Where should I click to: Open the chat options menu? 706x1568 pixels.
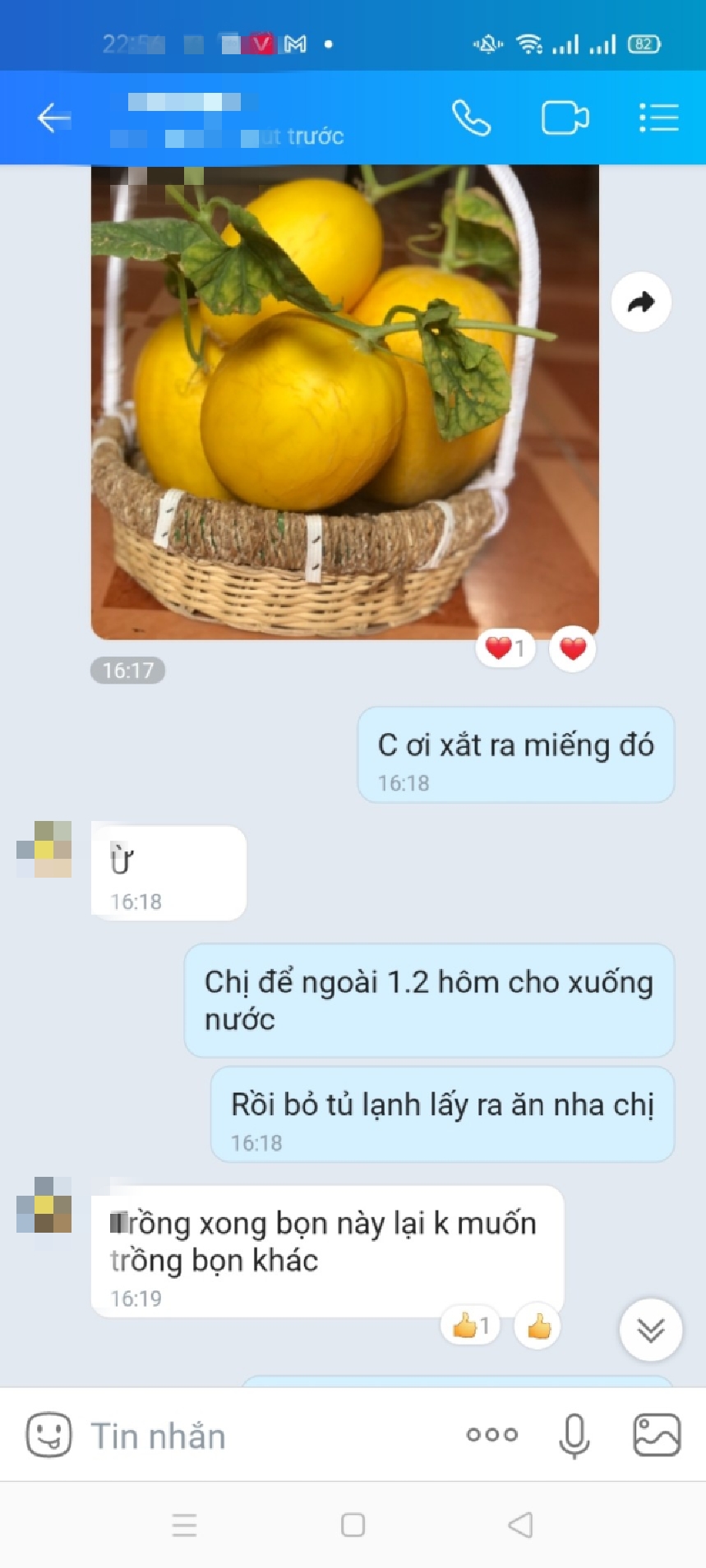(x=658, y=118)
